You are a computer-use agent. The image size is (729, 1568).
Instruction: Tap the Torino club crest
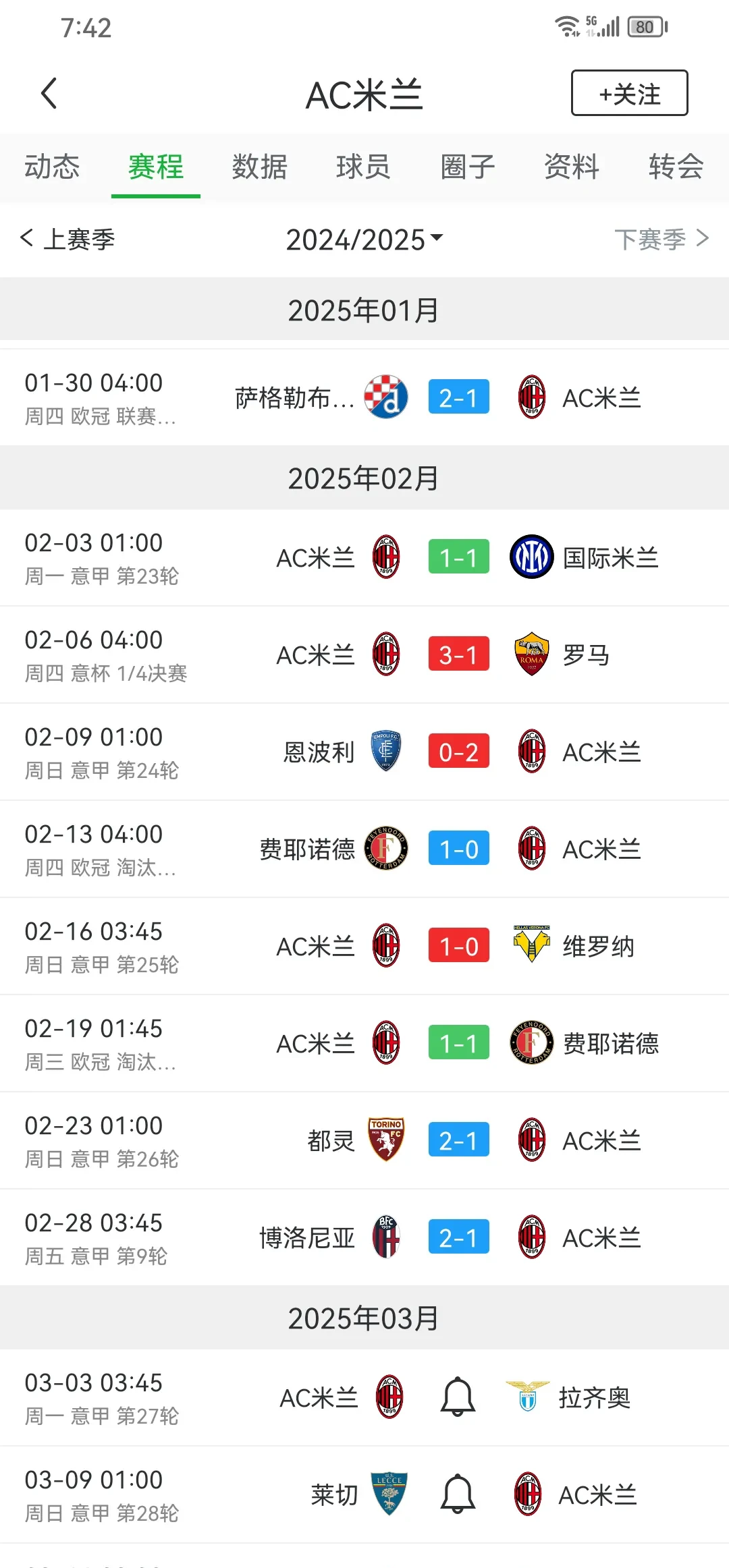(x=385, y=1139)
